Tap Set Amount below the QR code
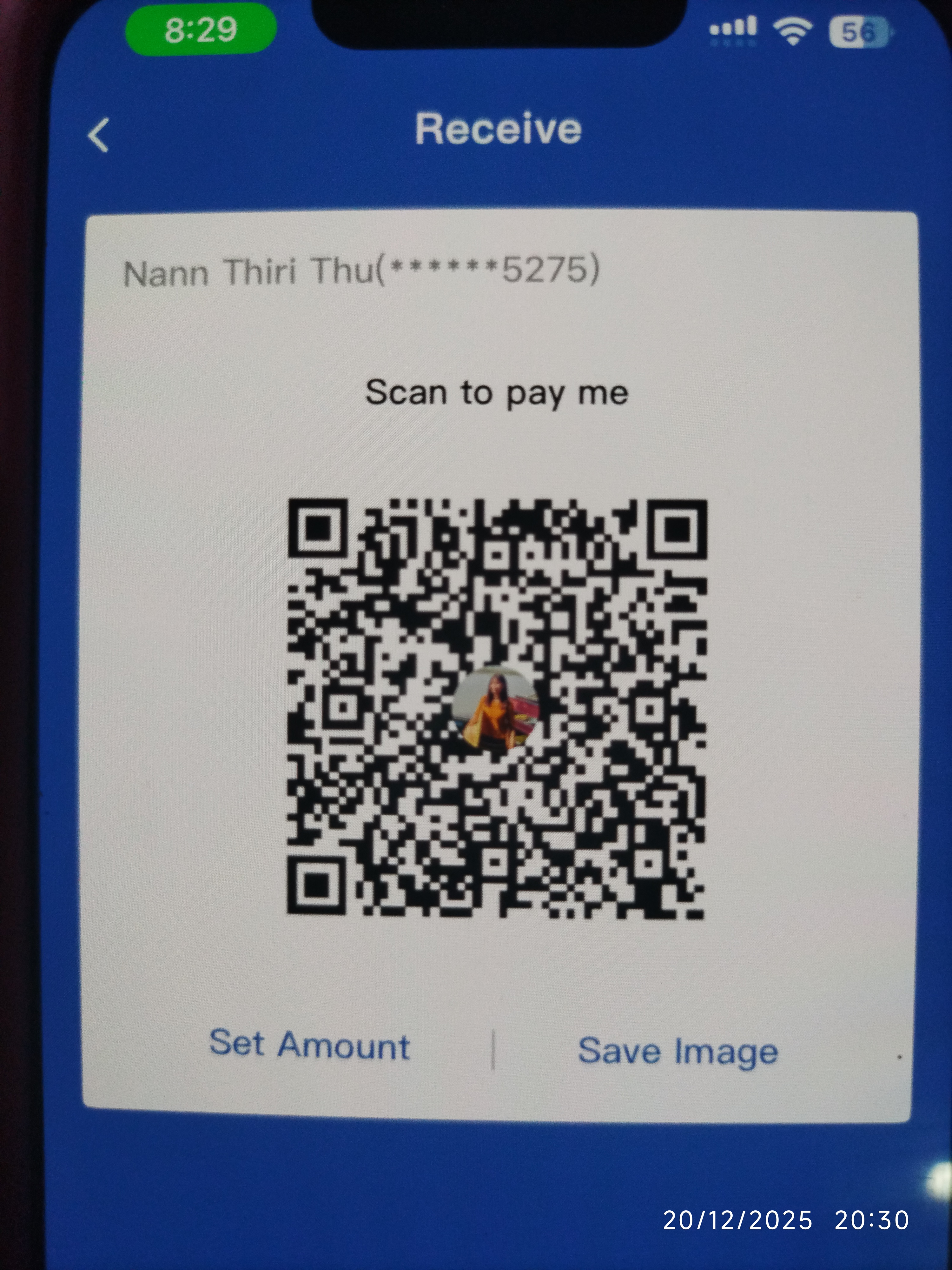The width and height of the screenshot is (952, 1270). (x=309, y=1044)
